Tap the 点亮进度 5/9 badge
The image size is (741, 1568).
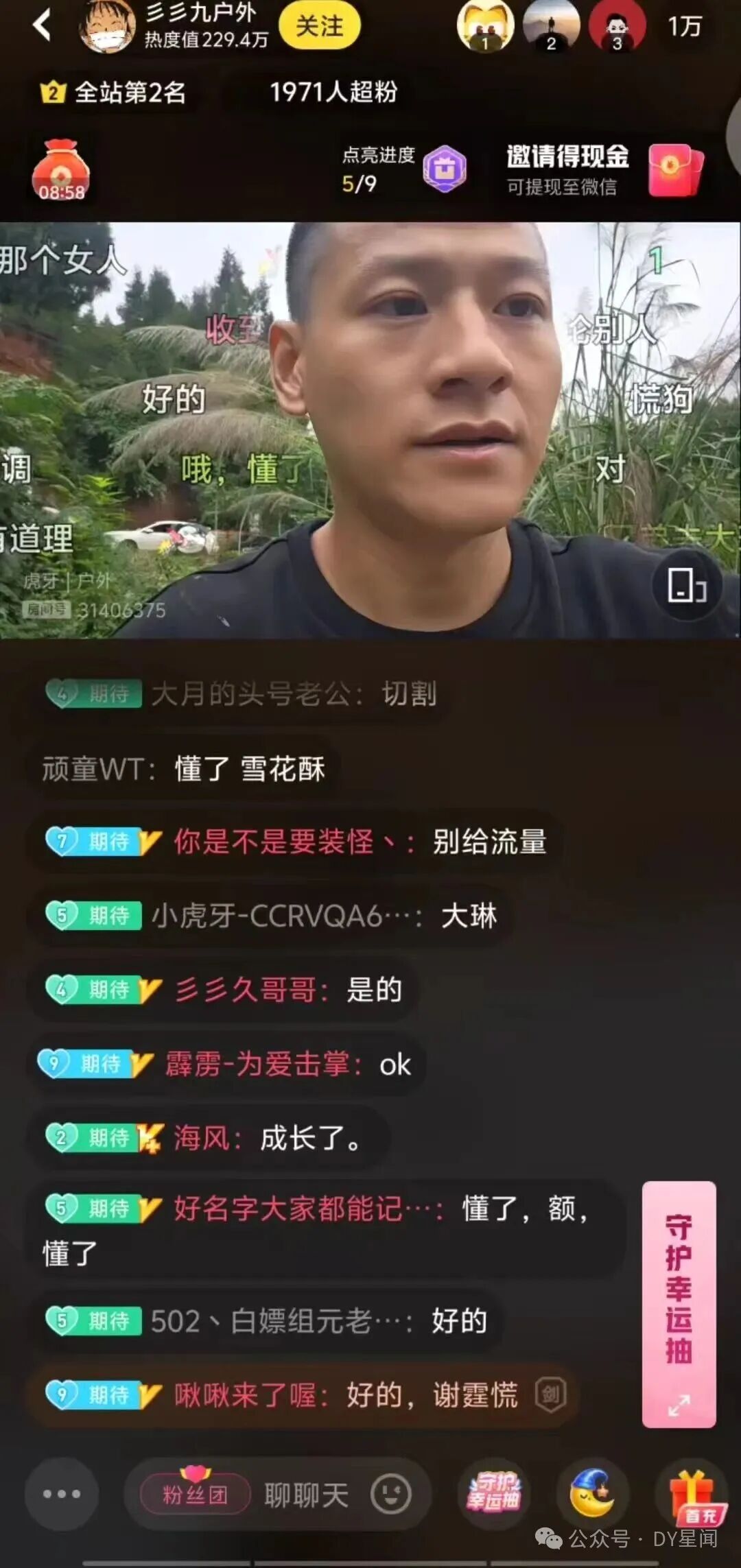(405, 169)
